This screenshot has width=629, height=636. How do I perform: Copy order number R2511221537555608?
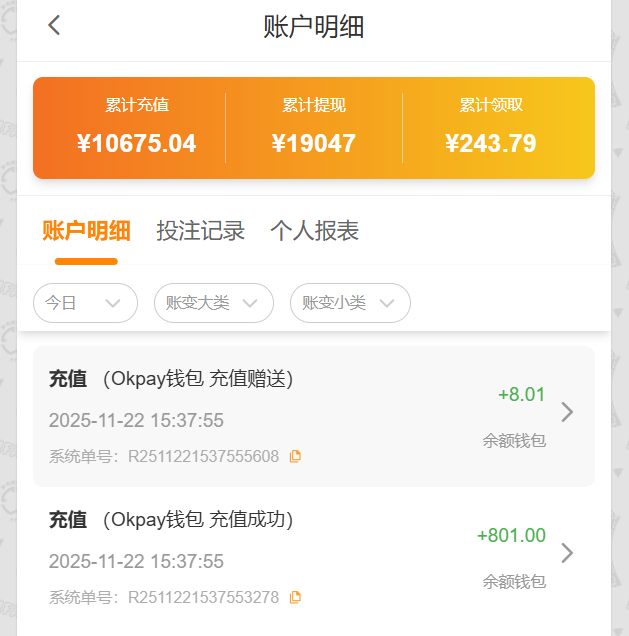point(295,456)
